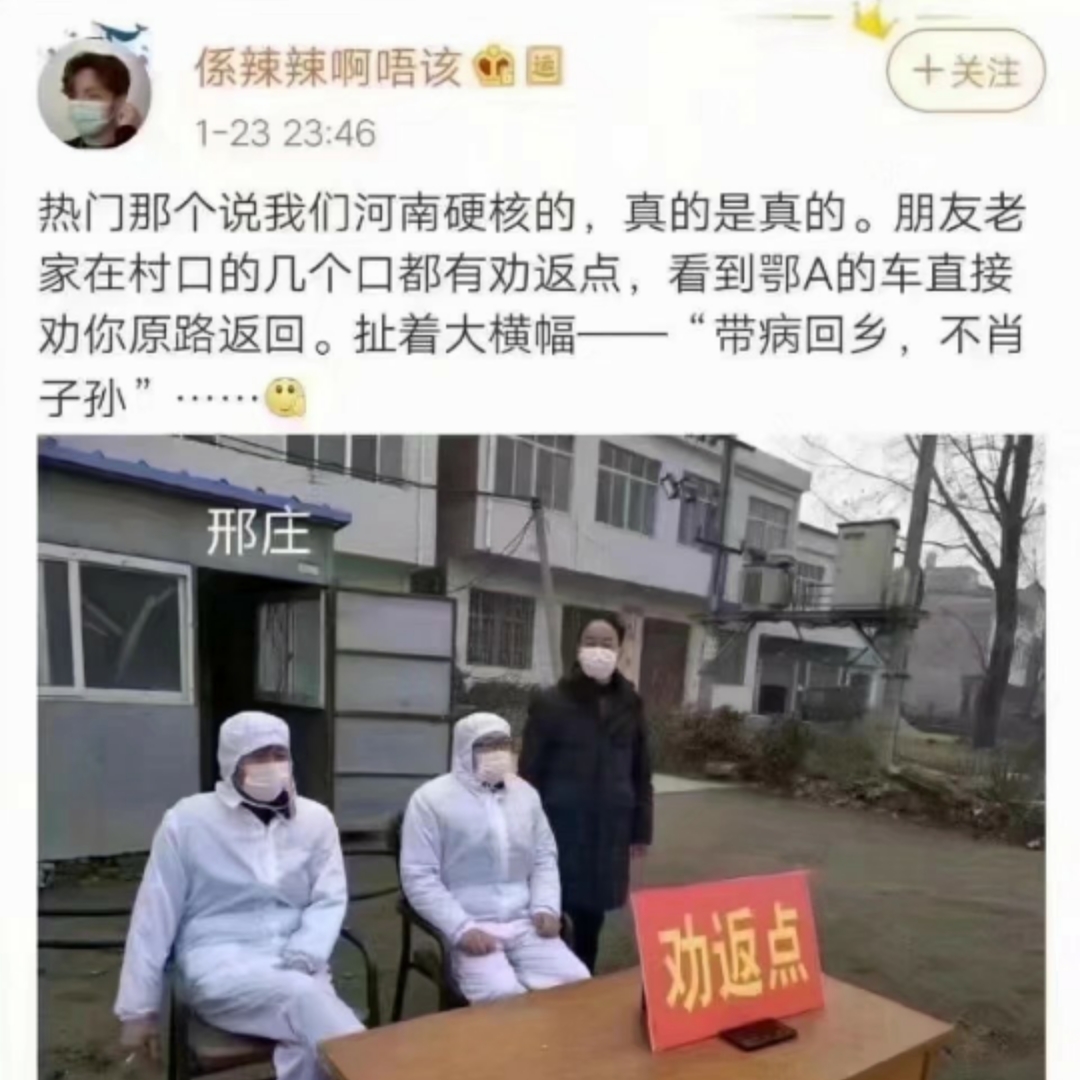
Task: Open username 係辣辣啊唔该 profile
Action: click(x=328, y=68)
